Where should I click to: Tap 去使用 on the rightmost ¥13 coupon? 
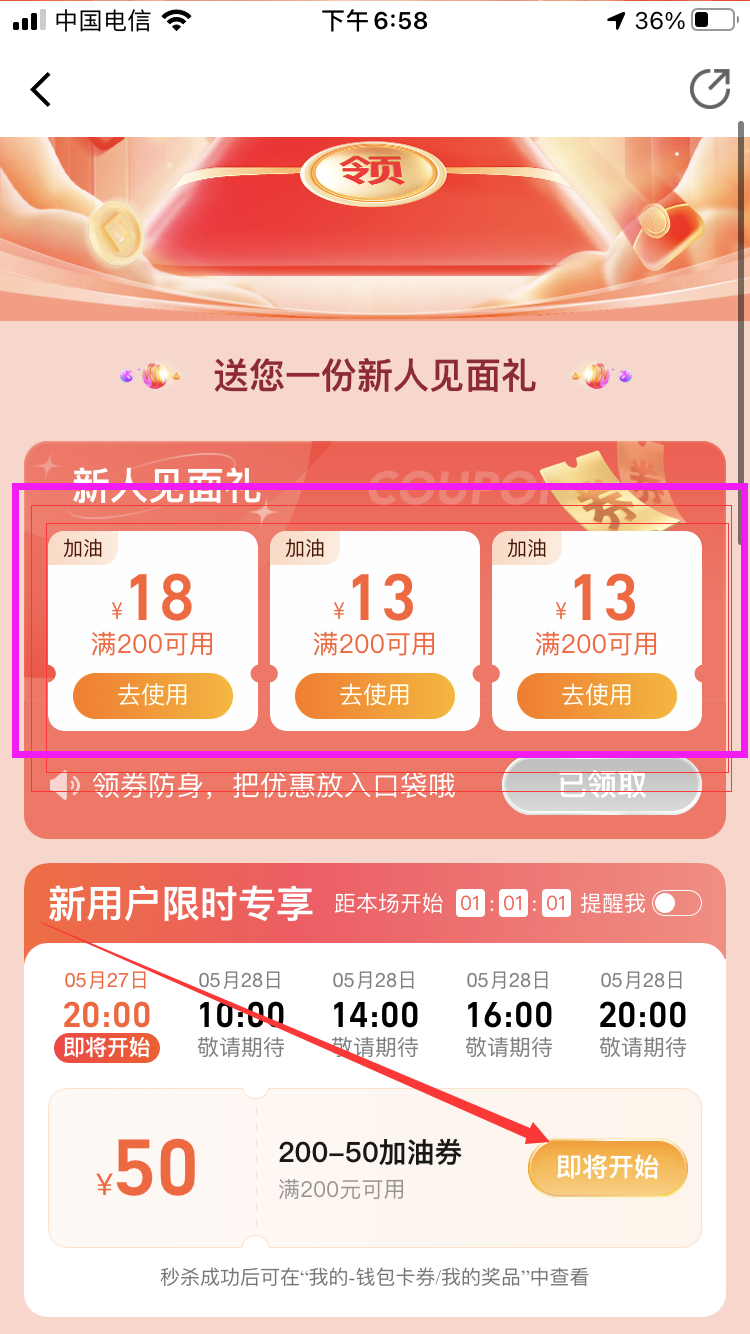(596, 695)
